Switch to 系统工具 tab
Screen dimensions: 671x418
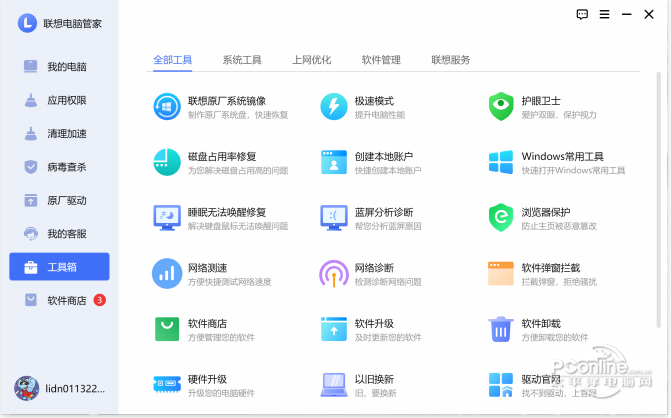tap(242, 60)
